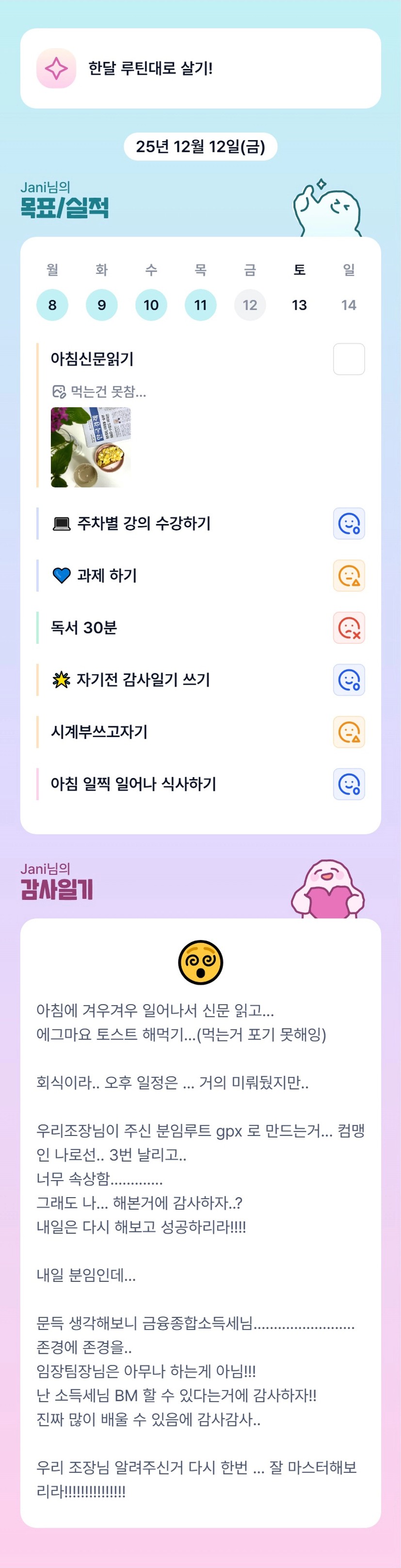Check the box for 아침신문읽기
401x1568 pixels.
(x=349, y=359)
